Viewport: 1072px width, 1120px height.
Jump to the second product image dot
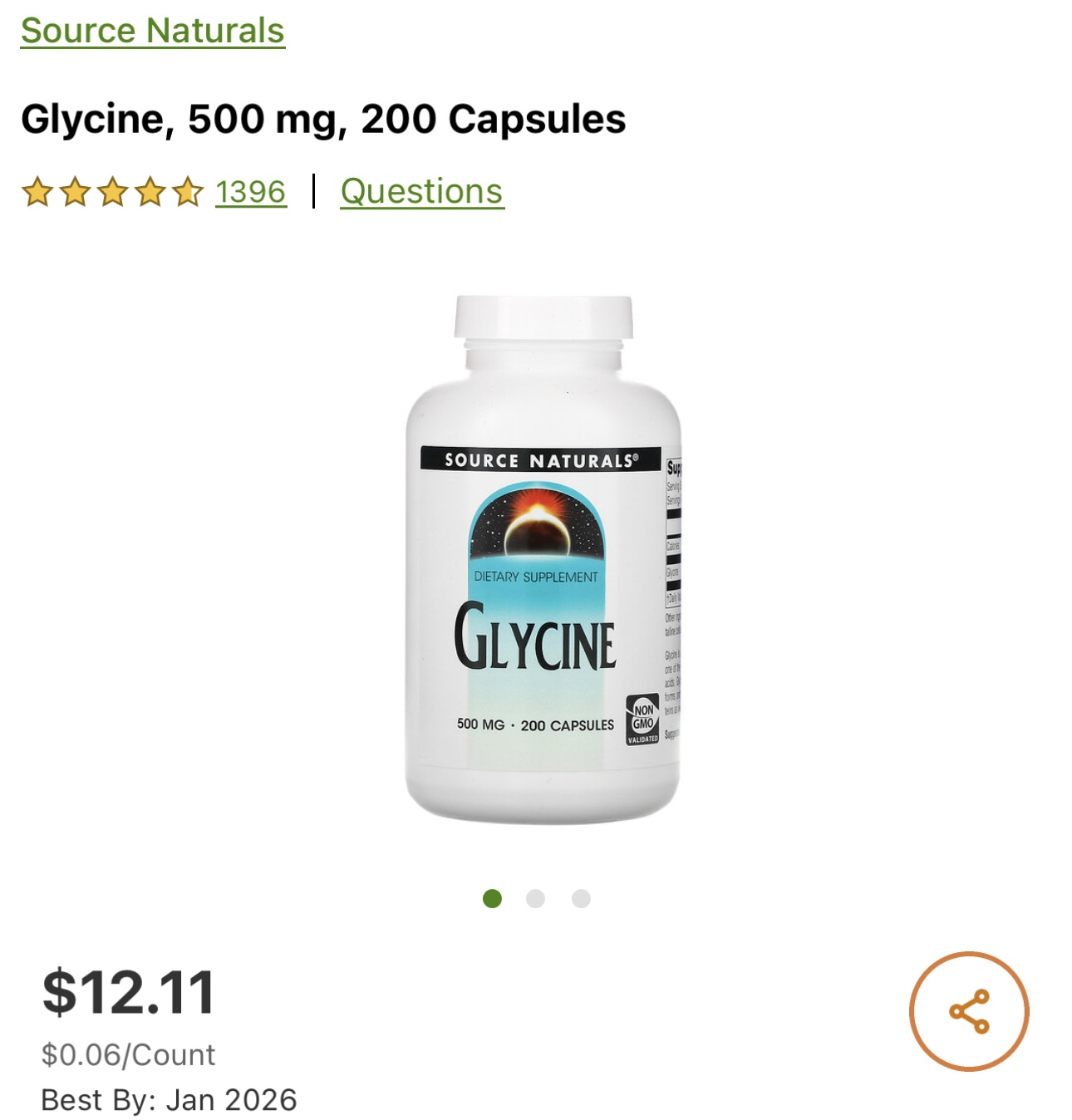click(x=536, y=898)
